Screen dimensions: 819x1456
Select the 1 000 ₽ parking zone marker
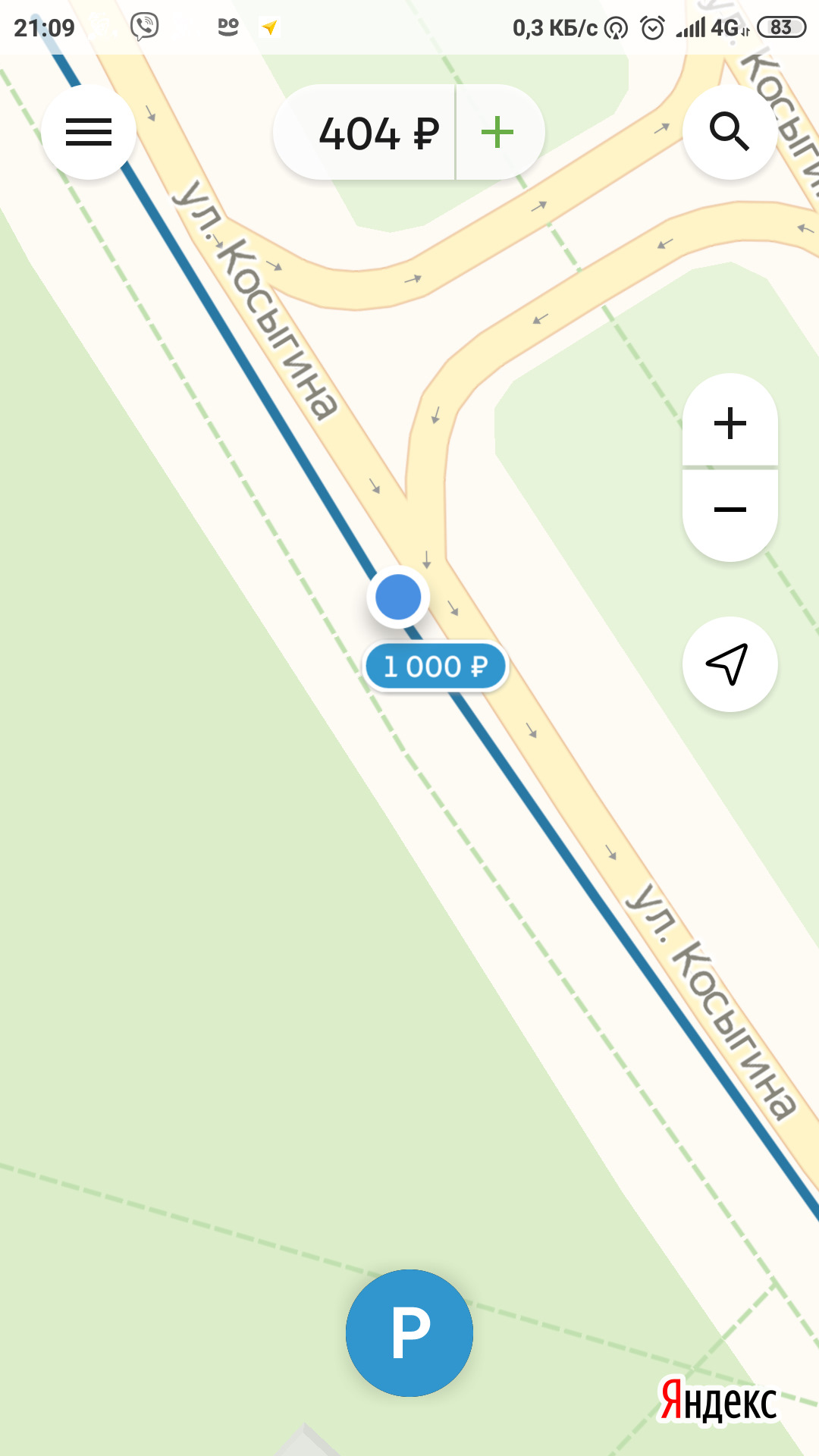pos(435,667)
